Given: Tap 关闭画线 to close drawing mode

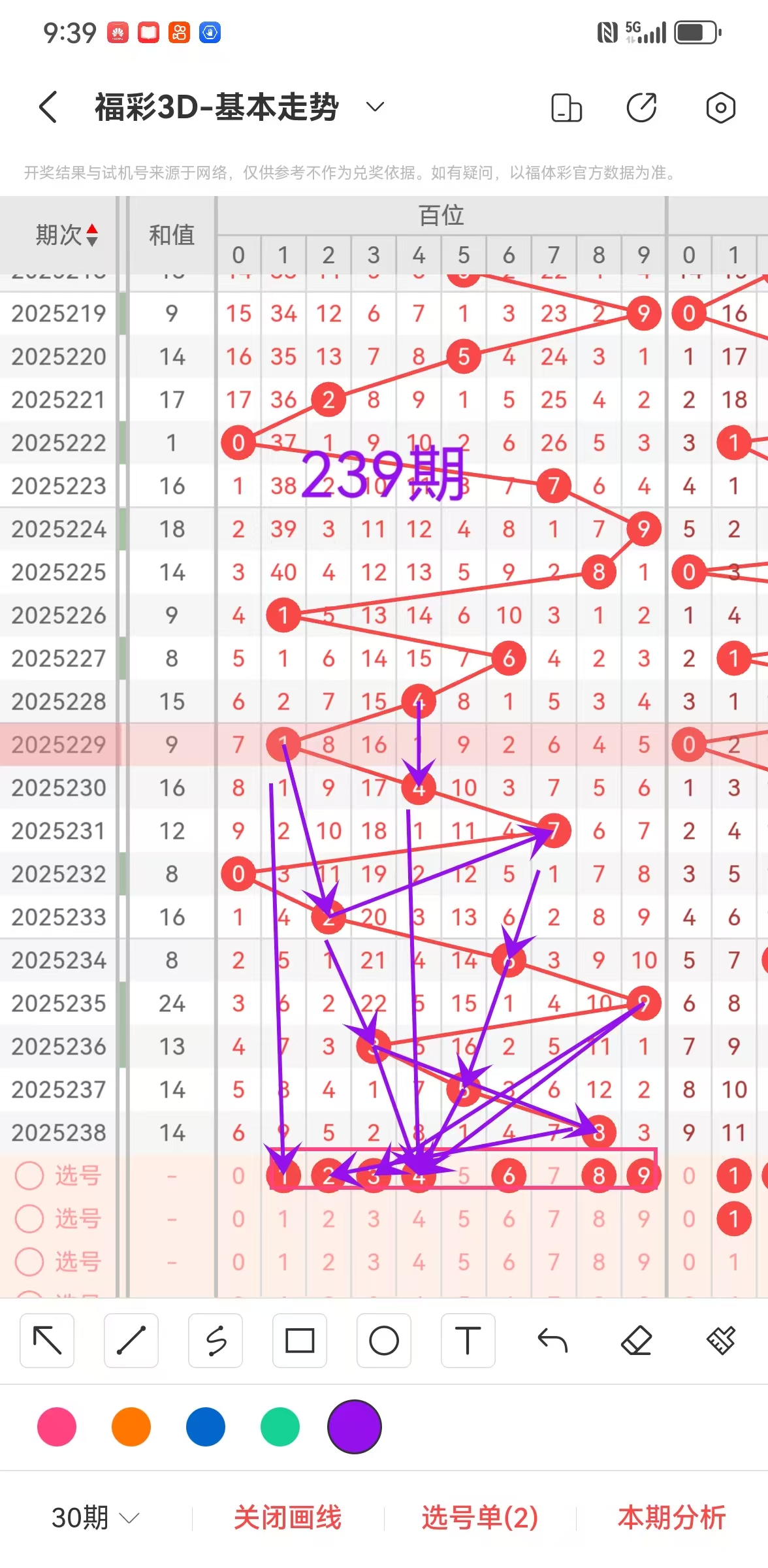Looking at the screenshot, I should tap(287, 1518).
